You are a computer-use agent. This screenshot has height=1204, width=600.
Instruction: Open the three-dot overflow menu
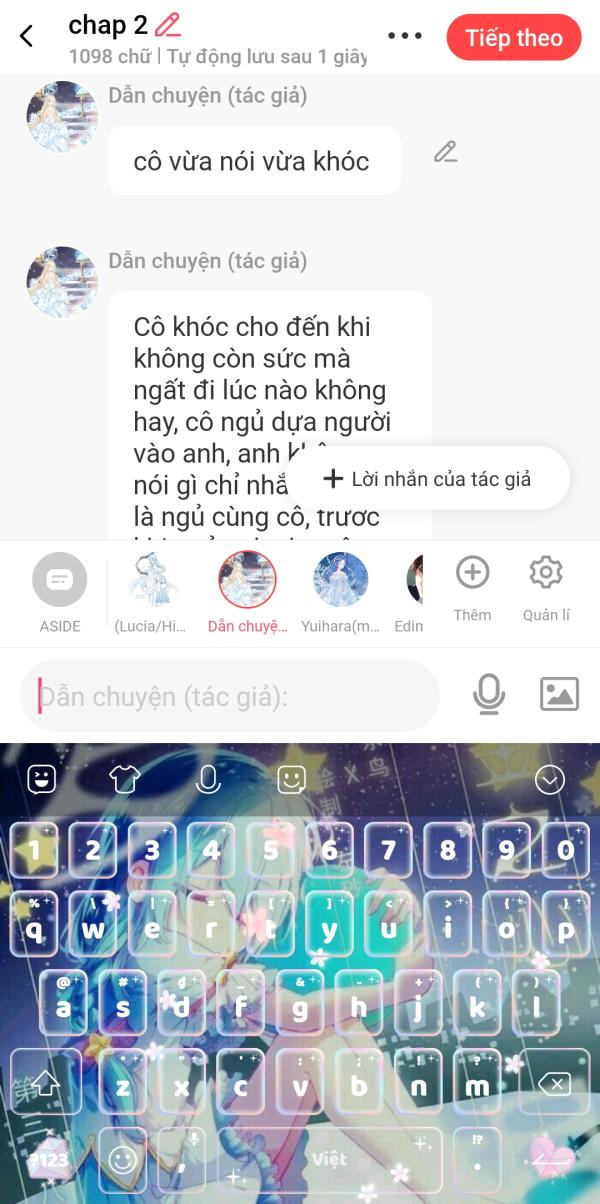[405, 36]
